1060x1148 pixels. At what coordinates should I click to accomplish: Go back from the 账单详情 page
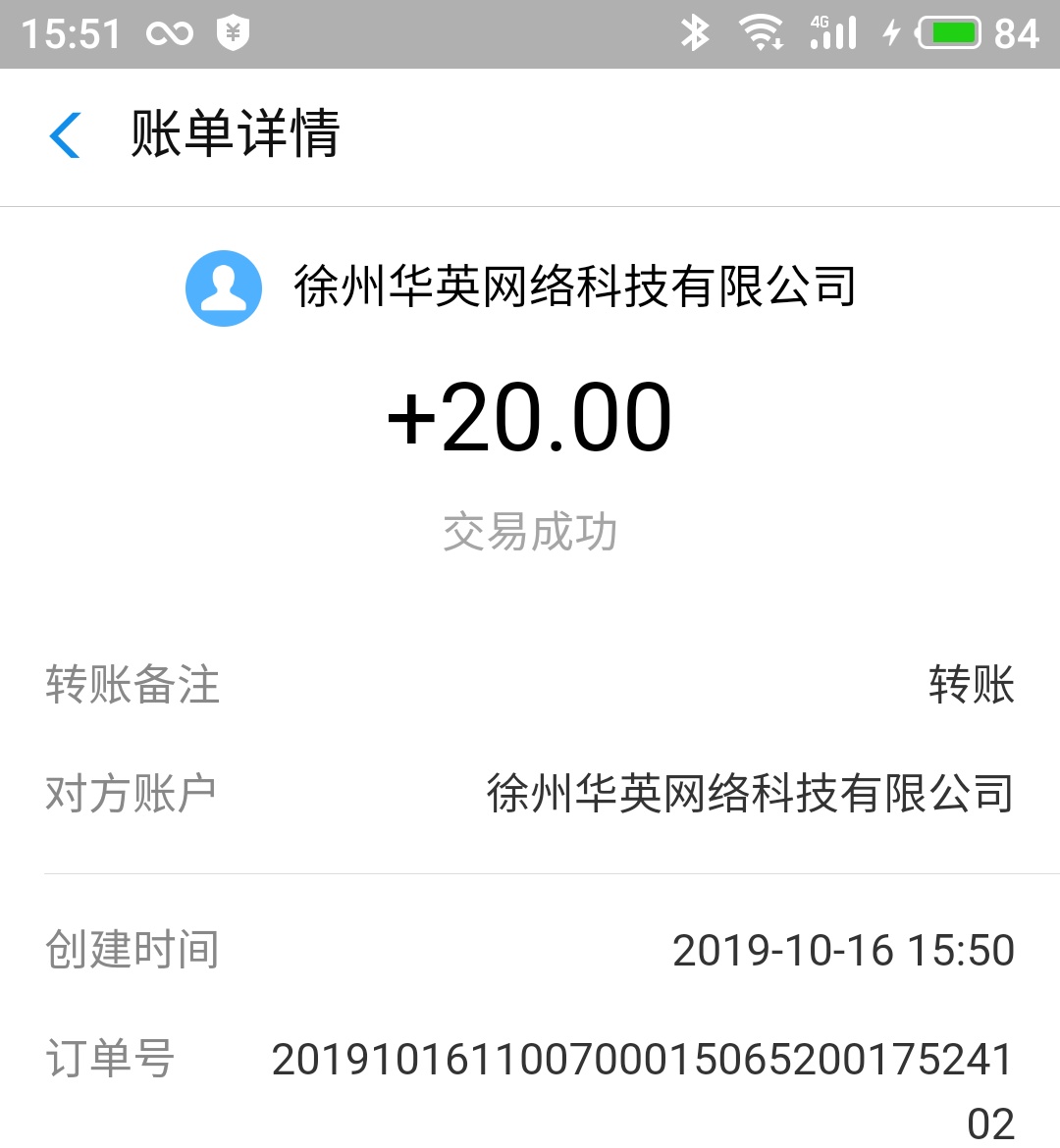point(65,135)
